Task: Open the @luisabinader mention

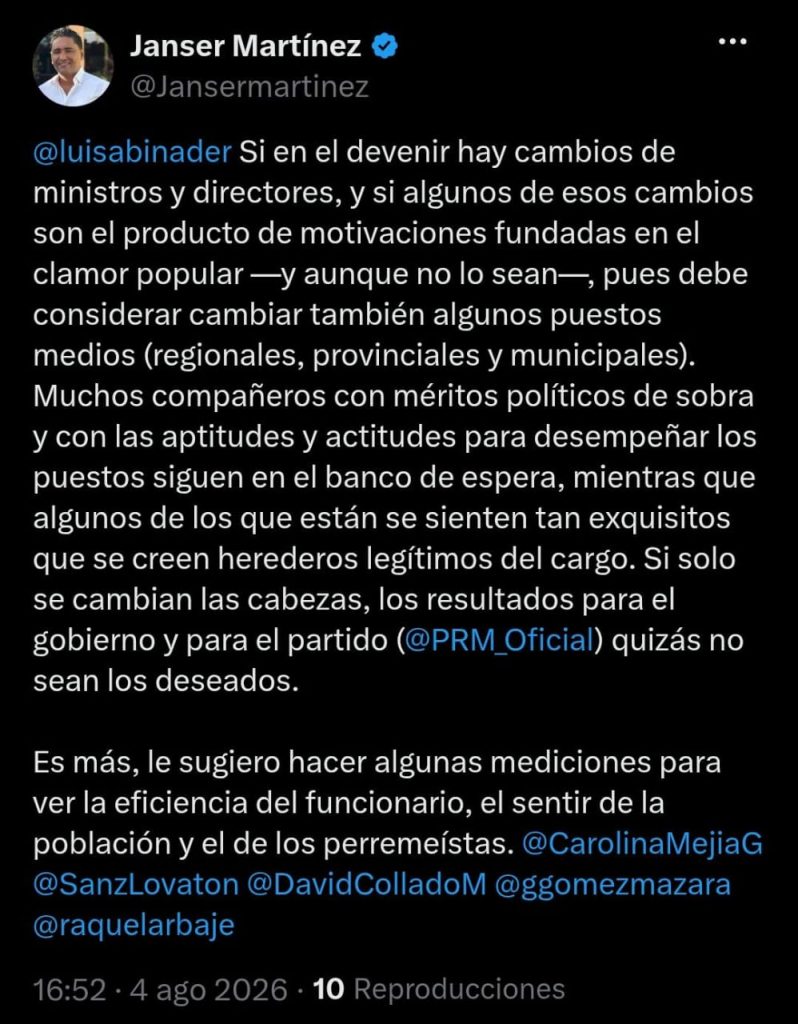Action: coord(132,152)
